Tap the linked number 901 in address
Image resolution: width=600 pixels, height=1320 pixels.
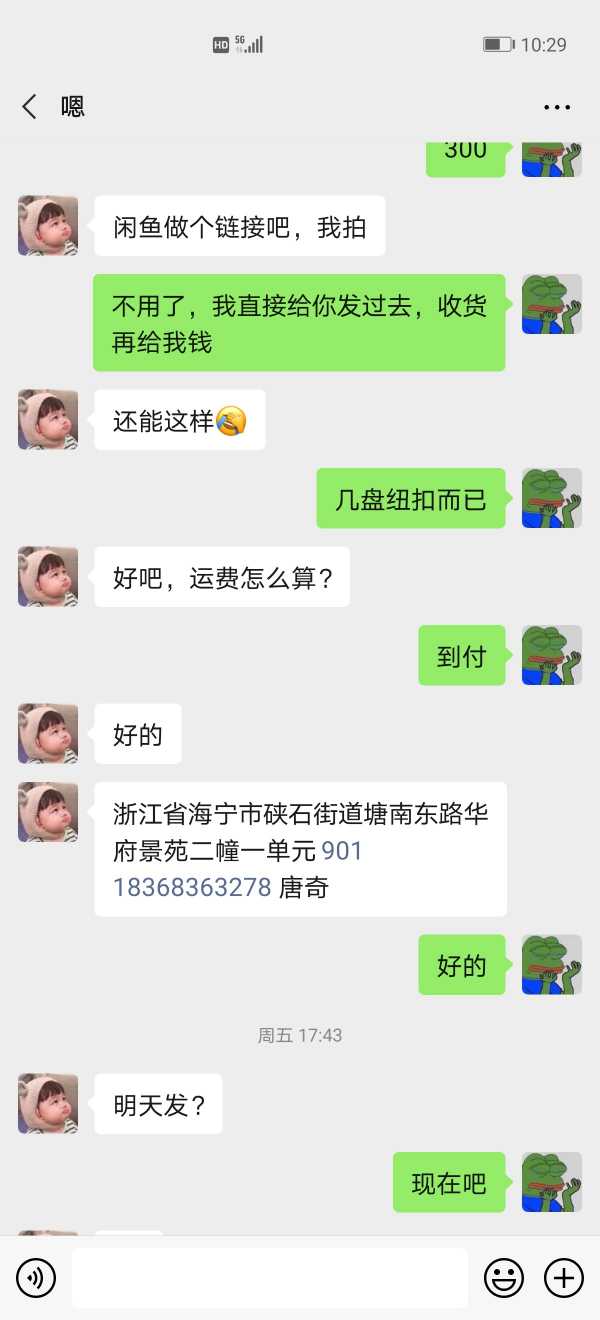(342, 851)
